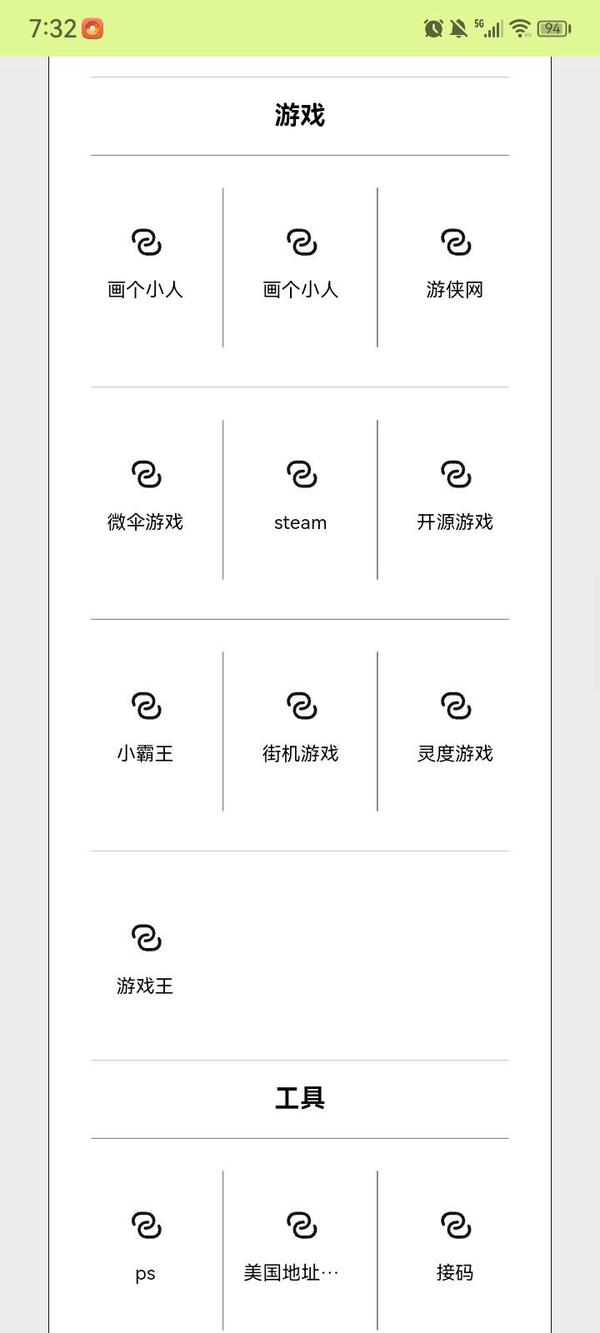The width and height of the screenshot is (600, 1333).
Task: Open the ps tool link
Action: point(146,1248)
